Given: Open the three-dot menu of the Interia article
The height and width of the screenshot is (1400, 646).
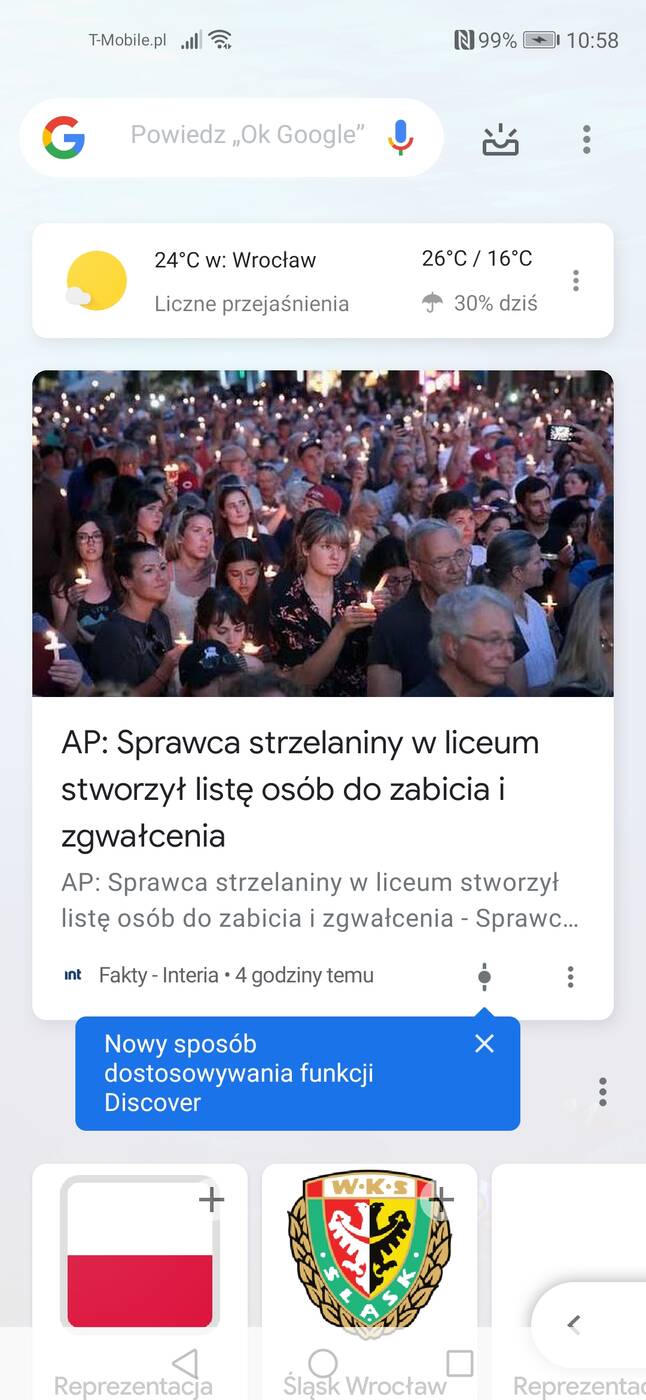Looking at the screenshot, I should pos(570,976).
